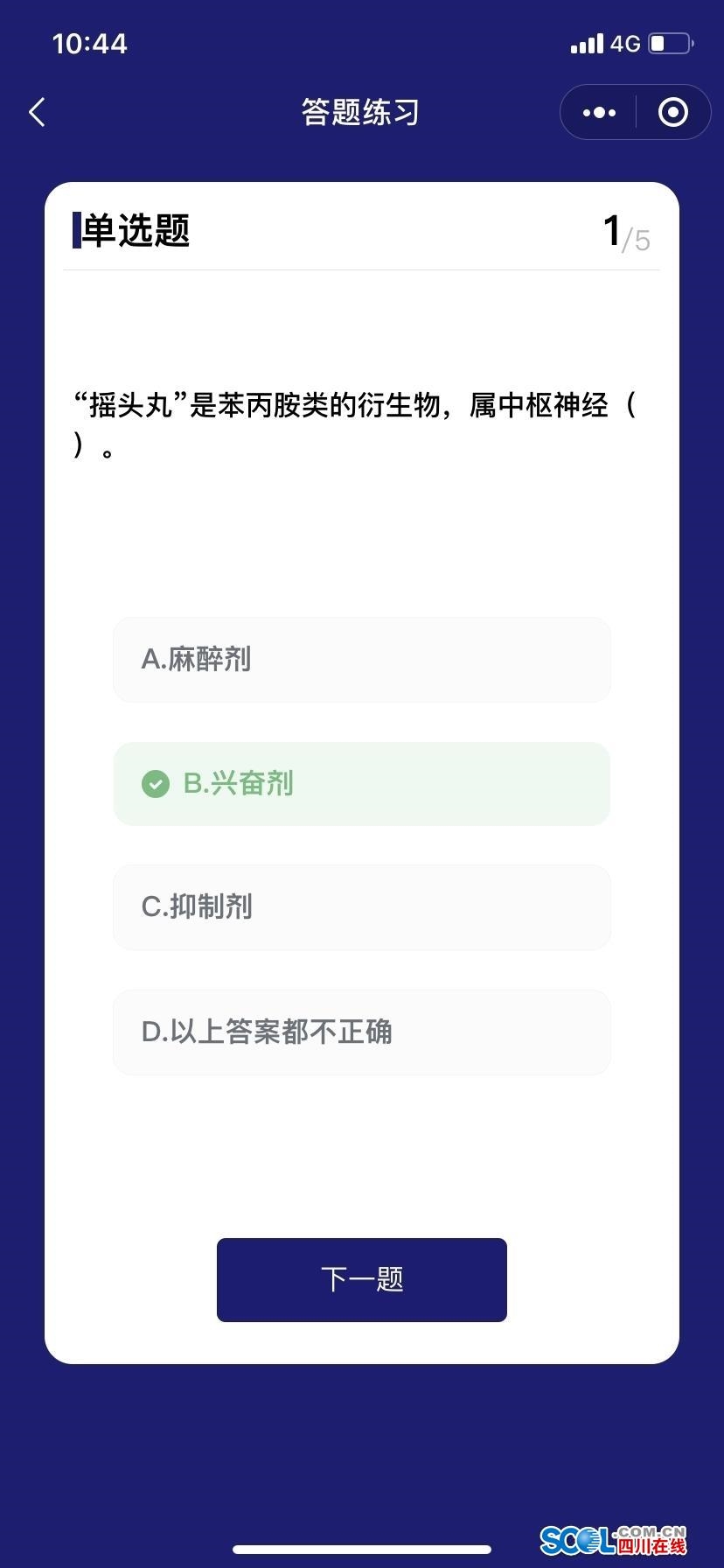
Task: Open the mini program more options menu
Action: pos(599,112)
